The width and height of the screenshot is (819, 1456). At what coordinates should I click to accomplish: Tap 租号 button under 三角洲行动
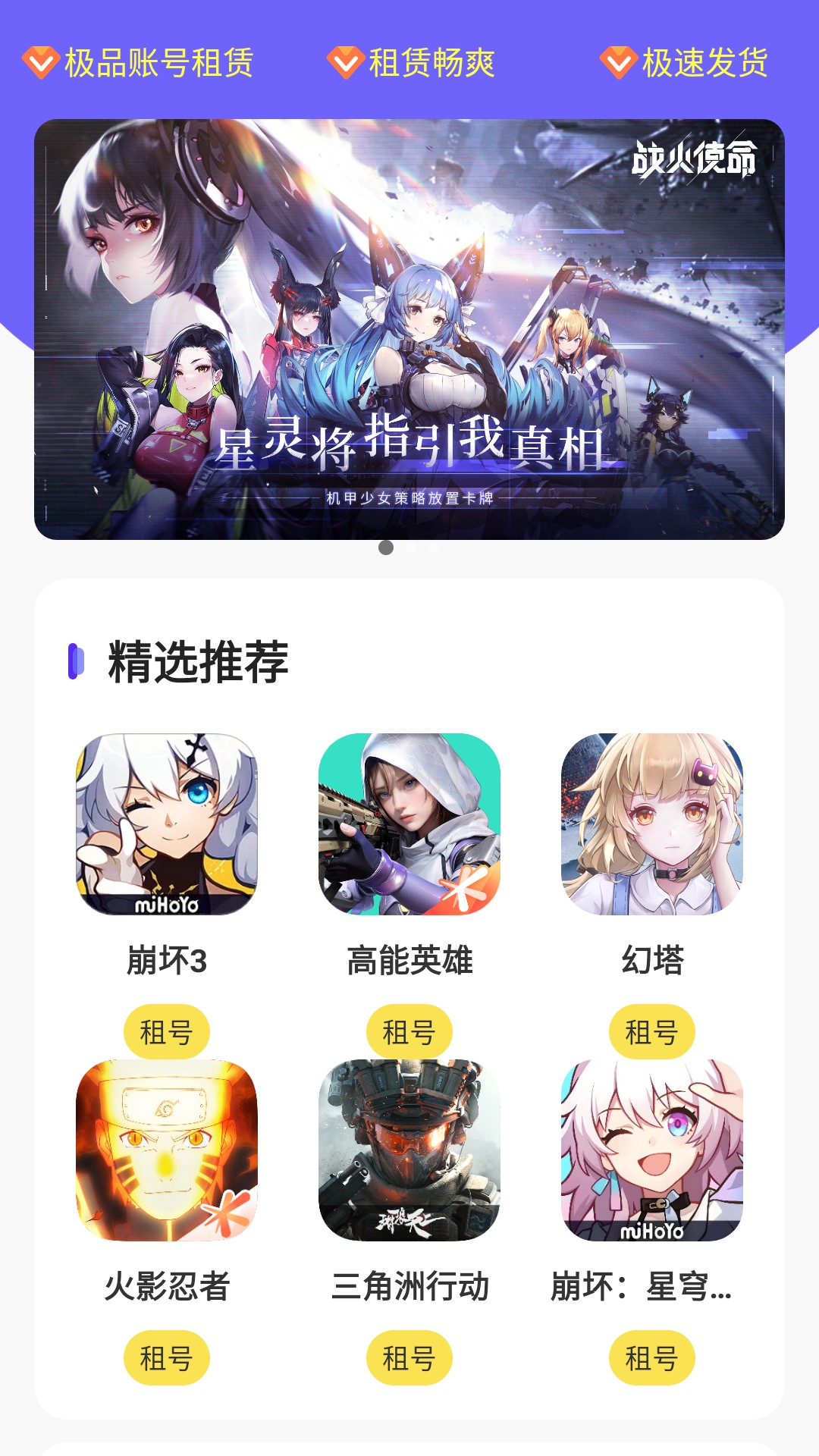pyautogui.click(x=409, y=1357)
